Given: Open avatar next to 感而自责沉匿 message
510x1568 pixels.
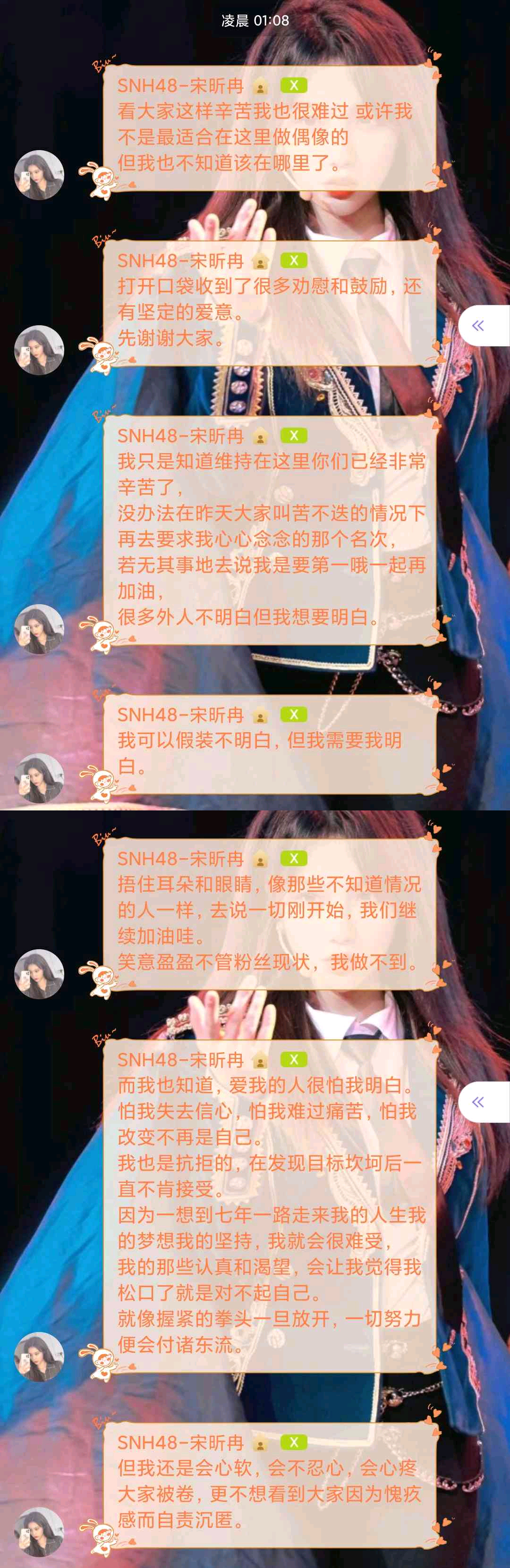Looking at the screenshot, I should pos(39,1532).
